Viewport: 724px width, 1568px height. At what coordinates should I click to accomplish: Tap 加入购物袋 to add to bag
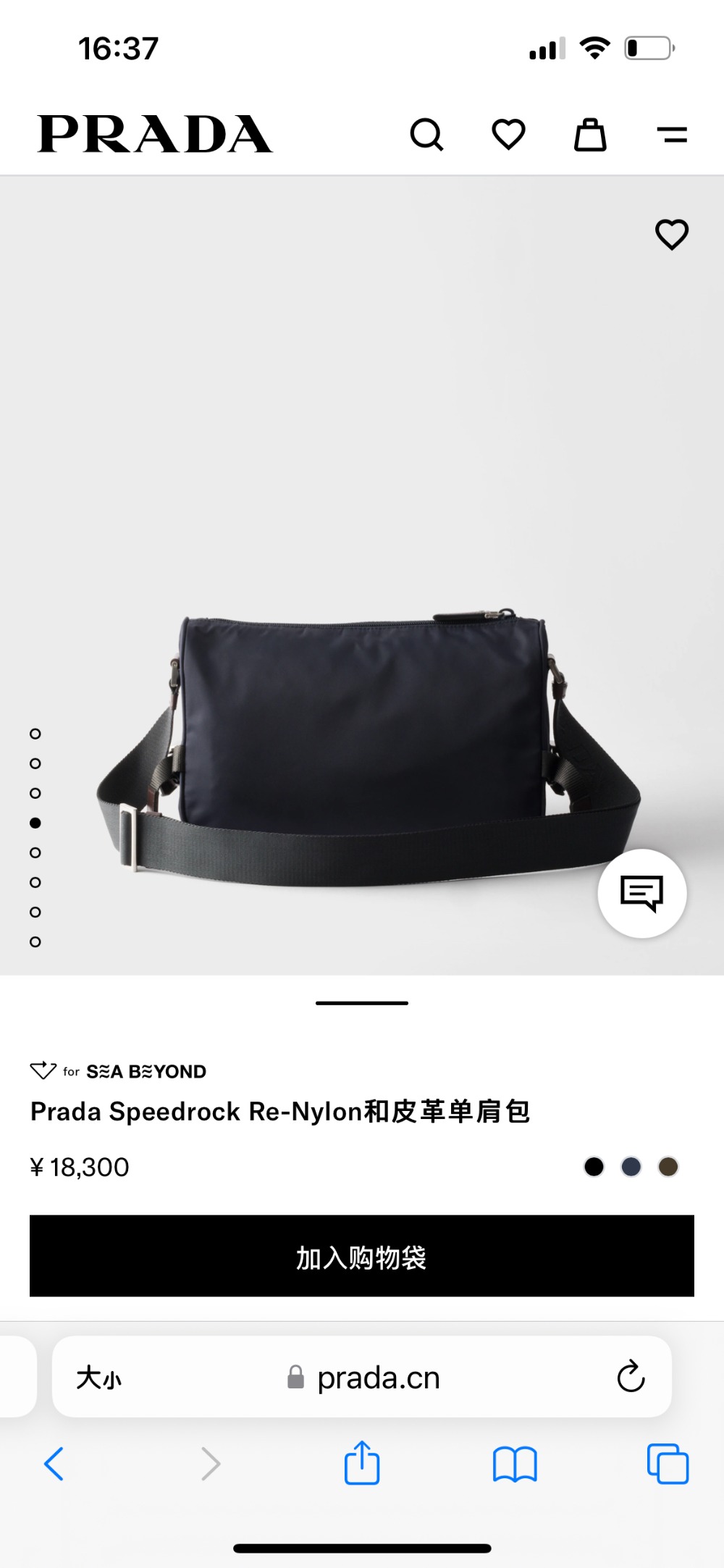(362, 1257)
